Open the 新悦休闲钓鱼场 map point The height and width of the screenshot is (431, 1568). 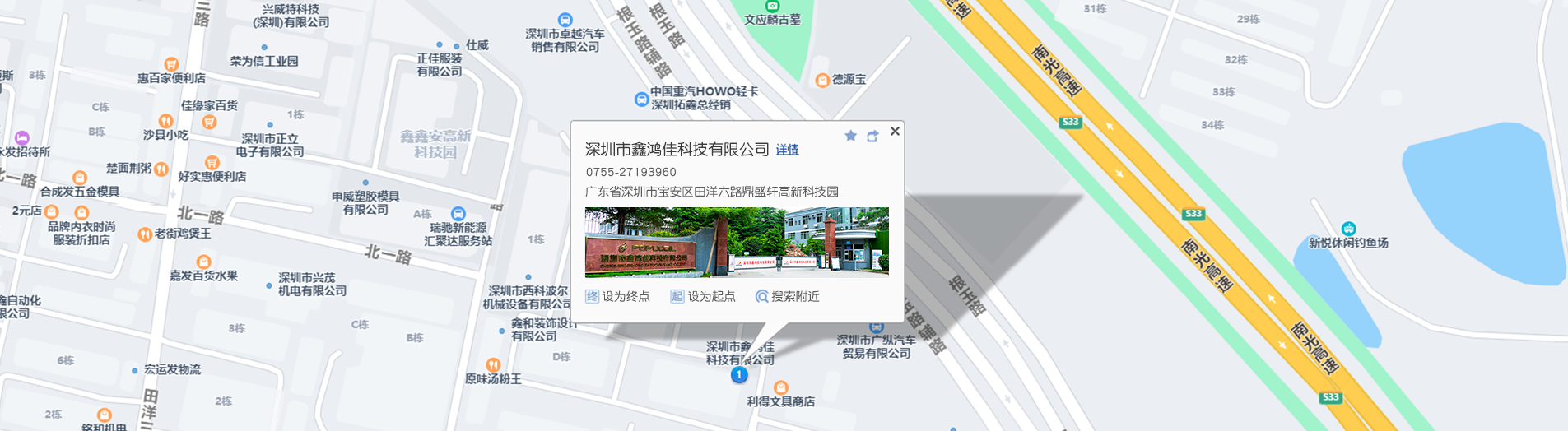coord(1348,229)
